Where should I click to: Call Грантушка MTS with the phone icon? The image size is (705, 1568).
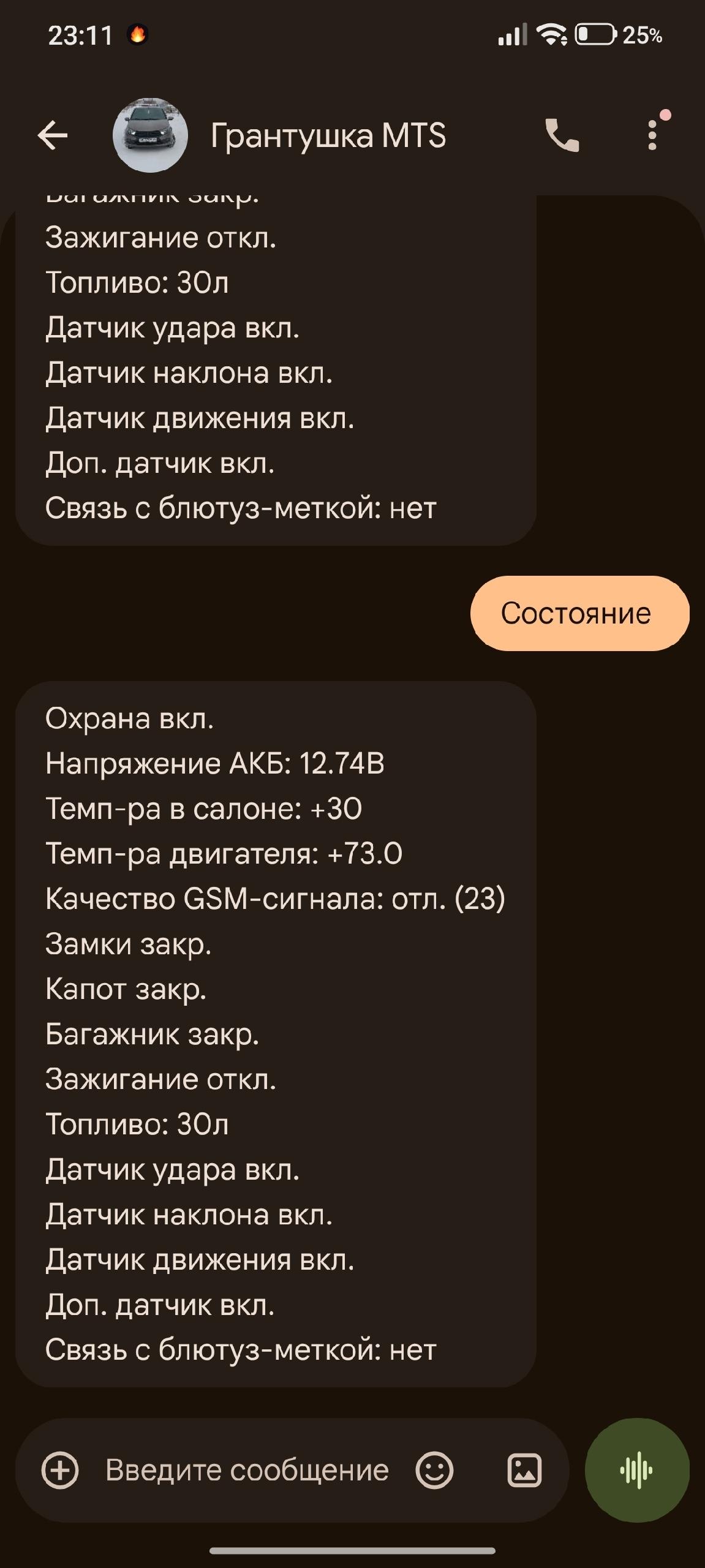tap(562, 135)
